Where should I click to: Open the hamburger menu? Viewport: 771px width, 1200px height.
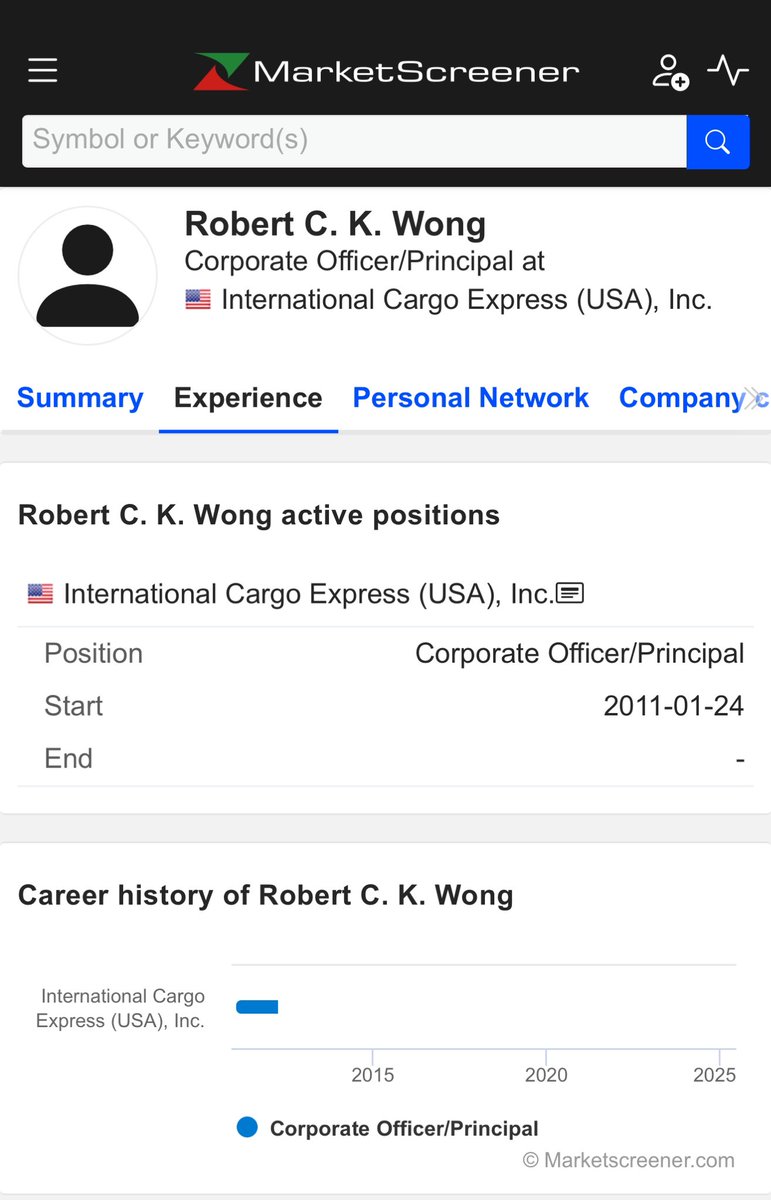coord(43,71)
